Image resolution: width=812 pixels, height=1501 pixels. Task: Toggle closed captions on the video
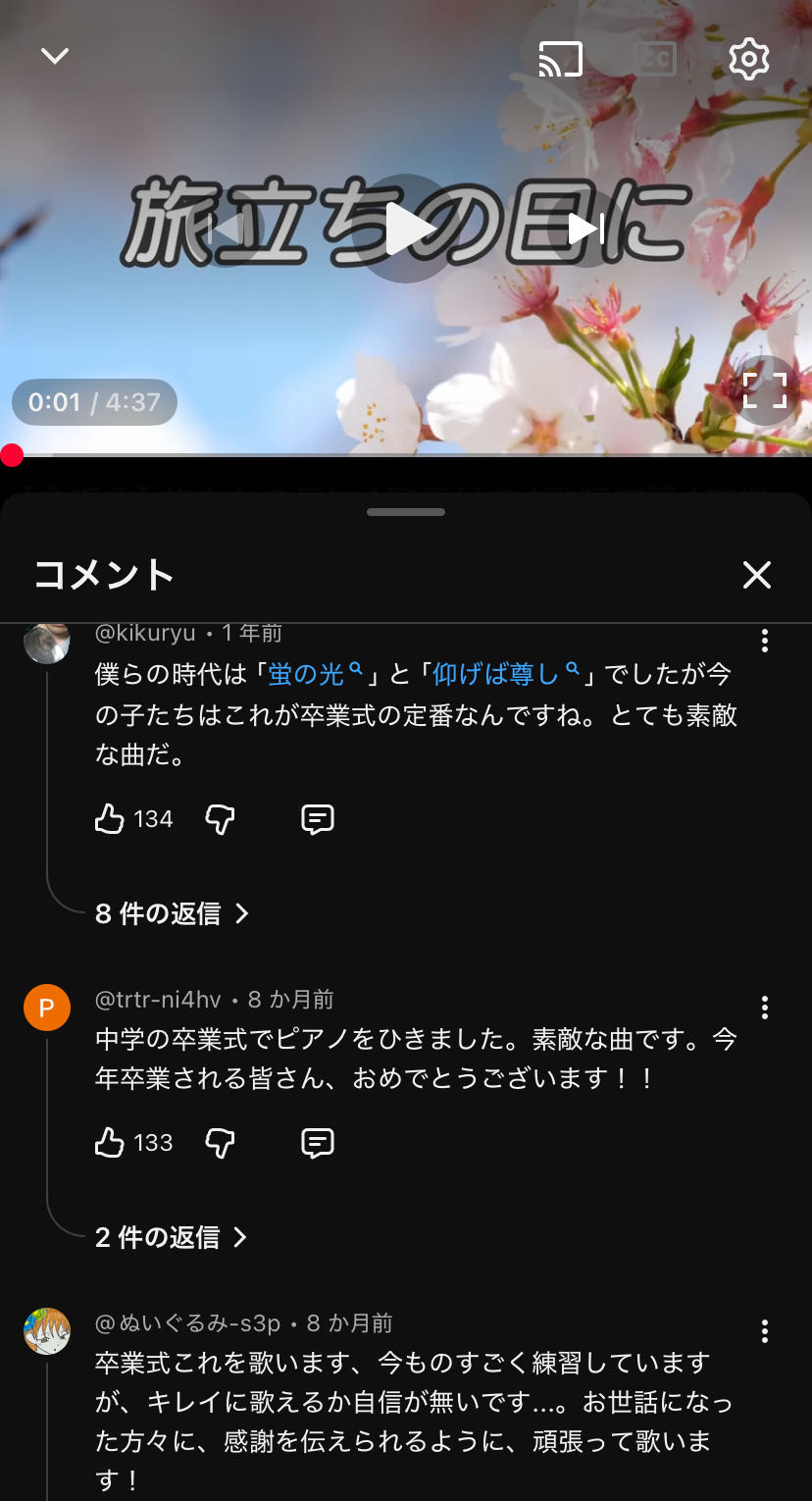[x=654, y=59]
